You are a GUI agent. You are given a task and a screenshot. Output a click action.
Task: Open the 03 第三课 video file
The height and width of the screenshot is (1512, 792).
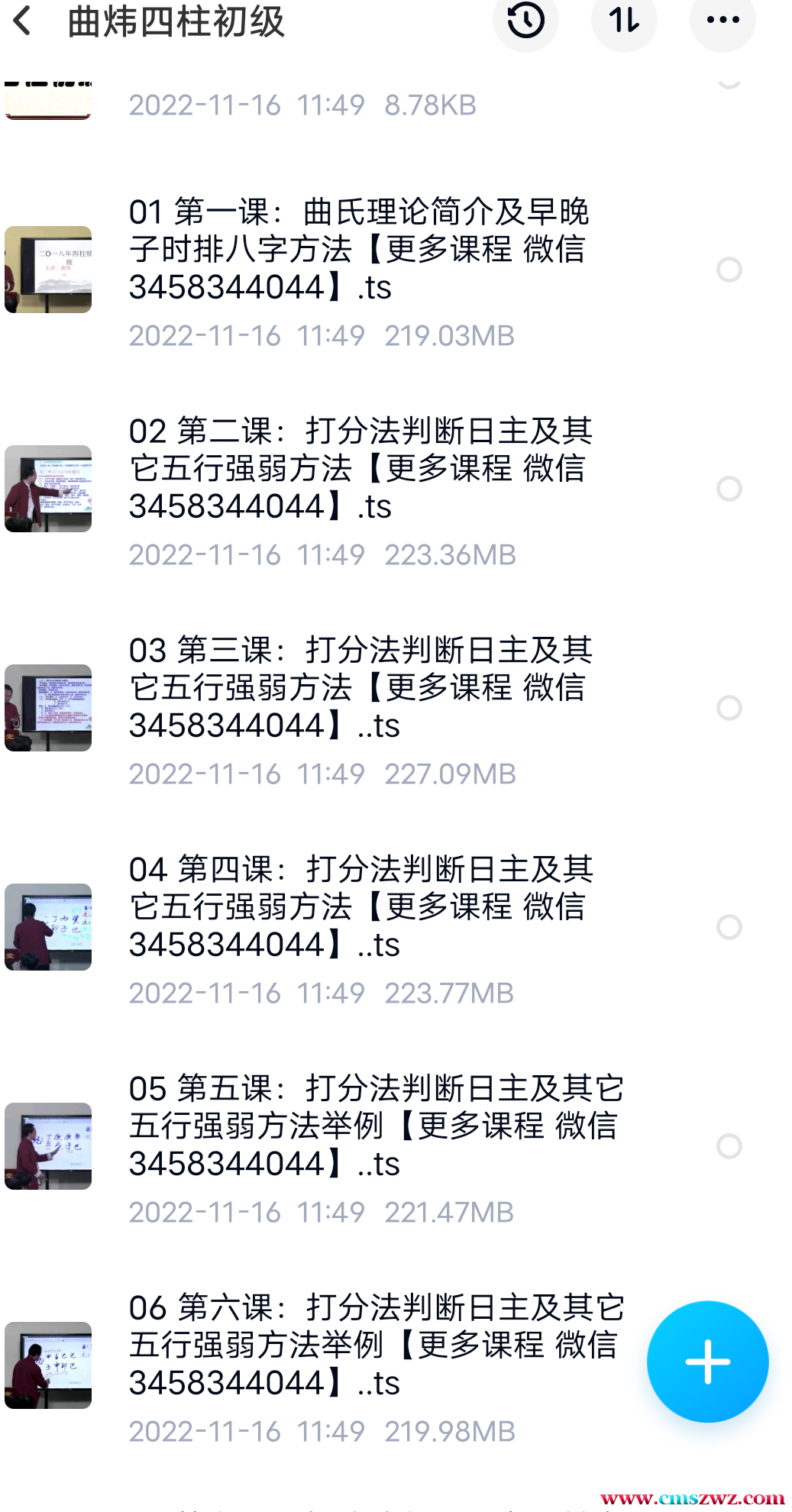tap(359, 688)
